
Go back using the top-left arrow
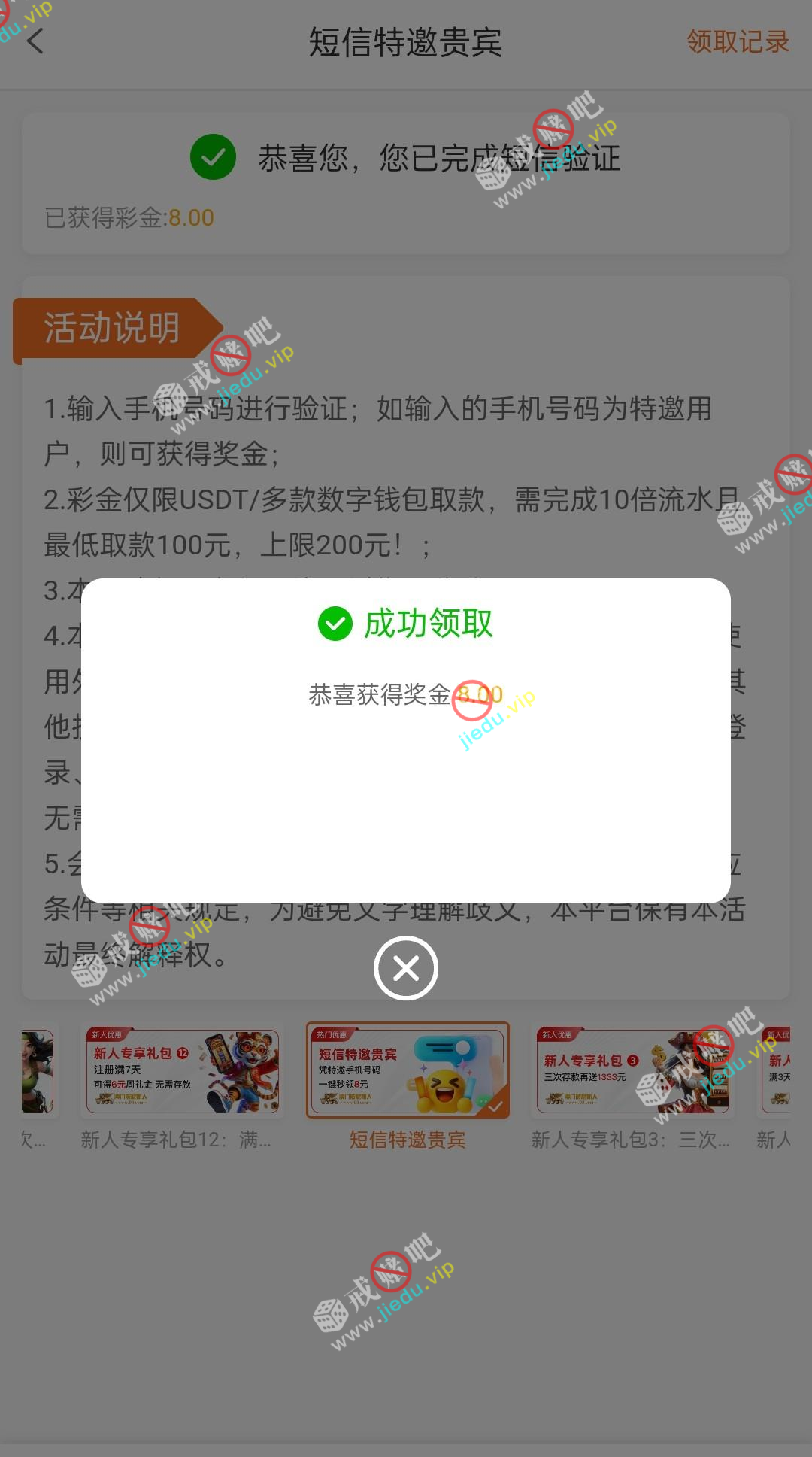point(35,41)
